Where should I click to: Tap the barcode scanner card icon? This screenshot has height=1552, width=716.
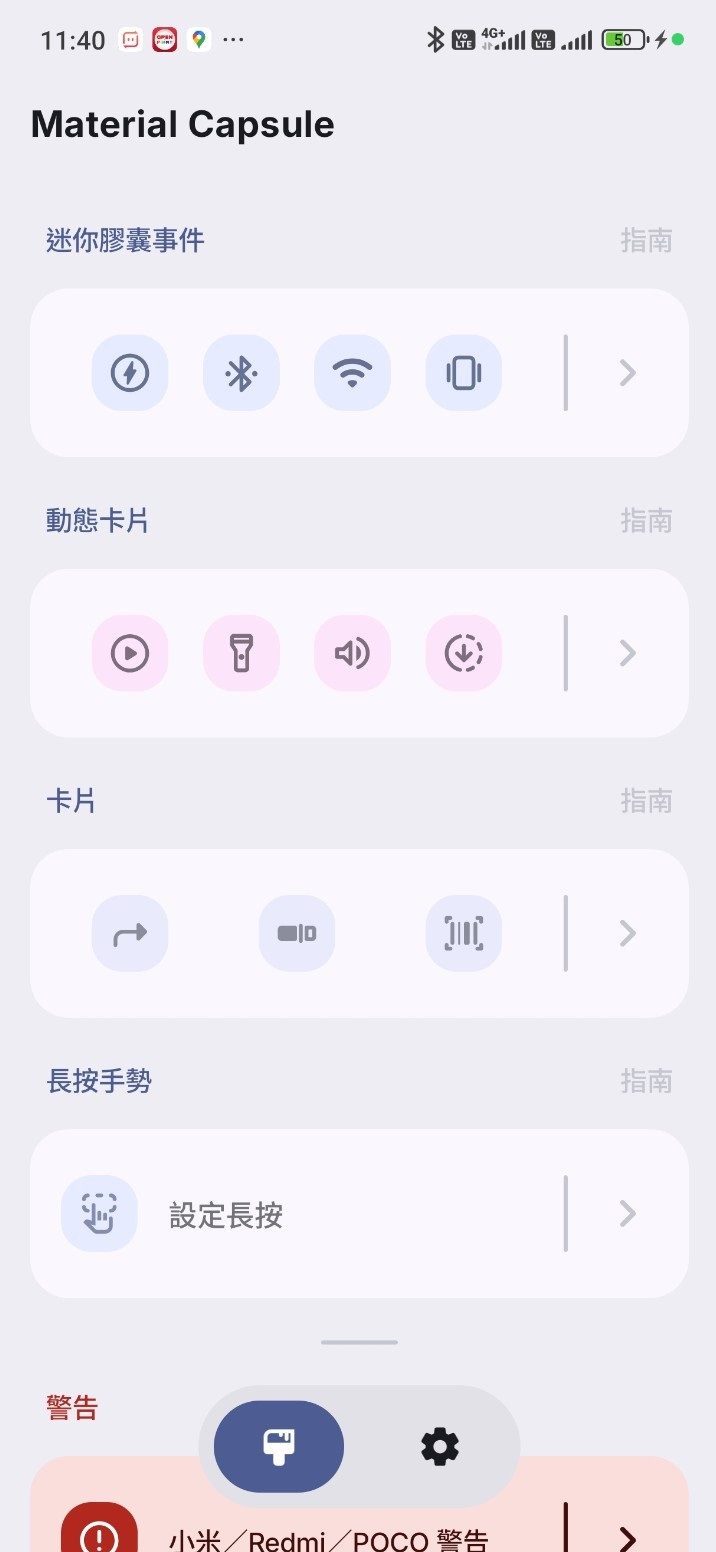pyautogui.click(x=463, y=933)
